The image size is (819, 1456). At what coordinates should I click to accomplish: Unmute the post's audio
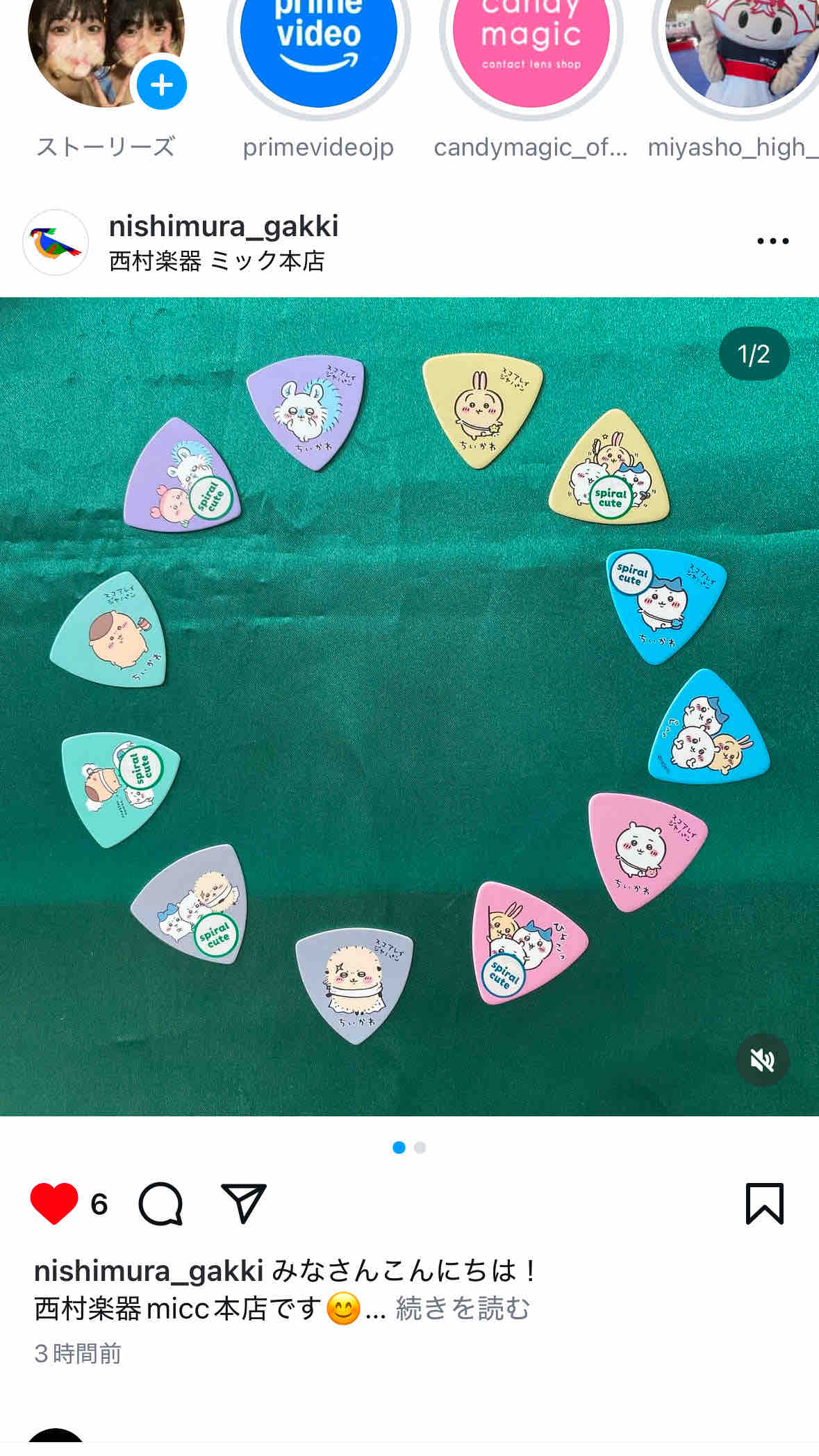click(x=762, y=1060)
